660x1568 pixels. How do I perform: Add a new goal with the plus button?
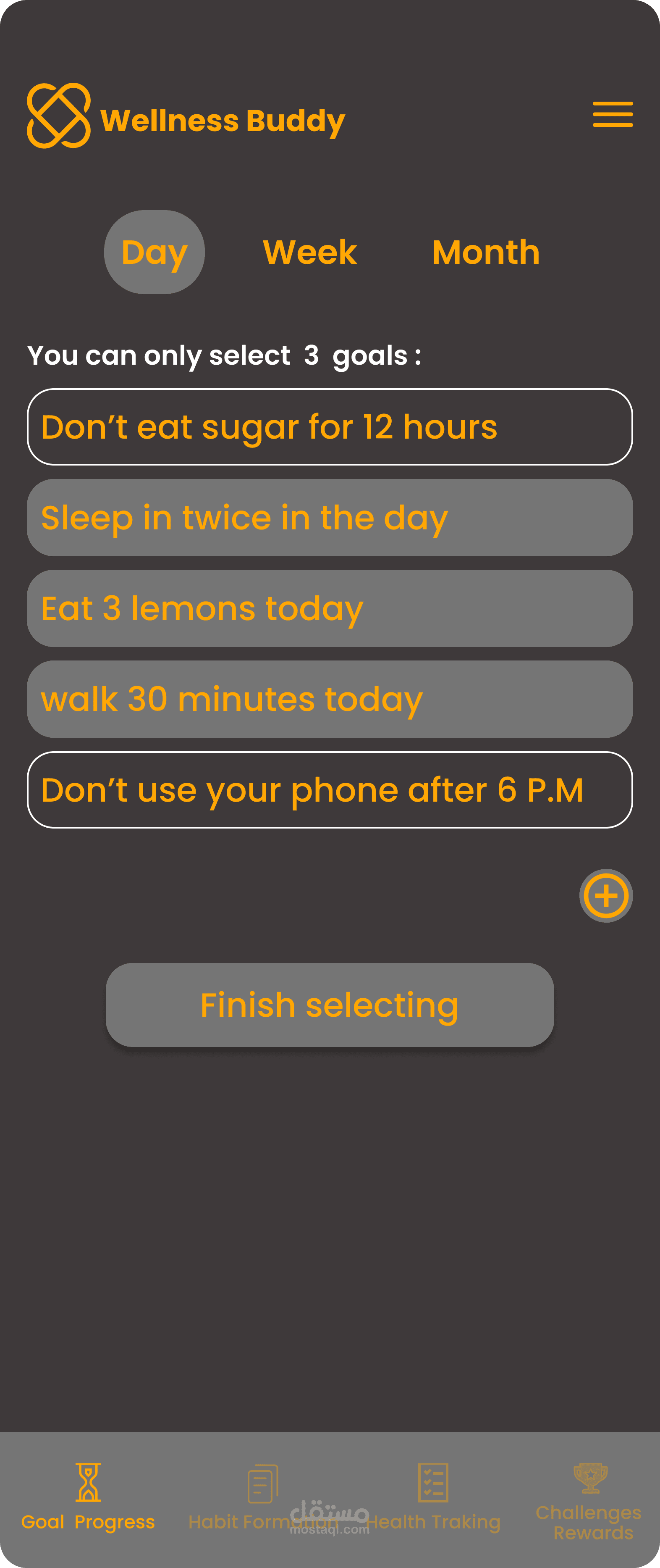[x=606, y=895]
